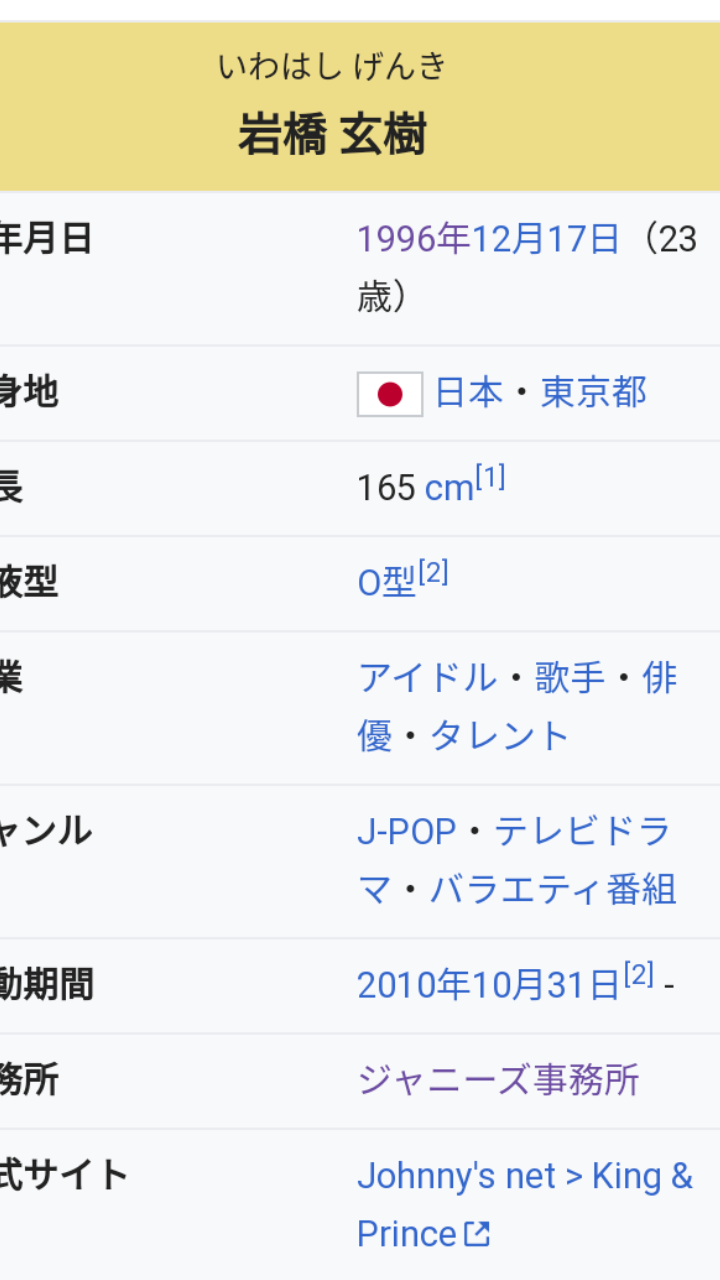
Task: Open the 歌手 link
Action: (x=570, y=679)
